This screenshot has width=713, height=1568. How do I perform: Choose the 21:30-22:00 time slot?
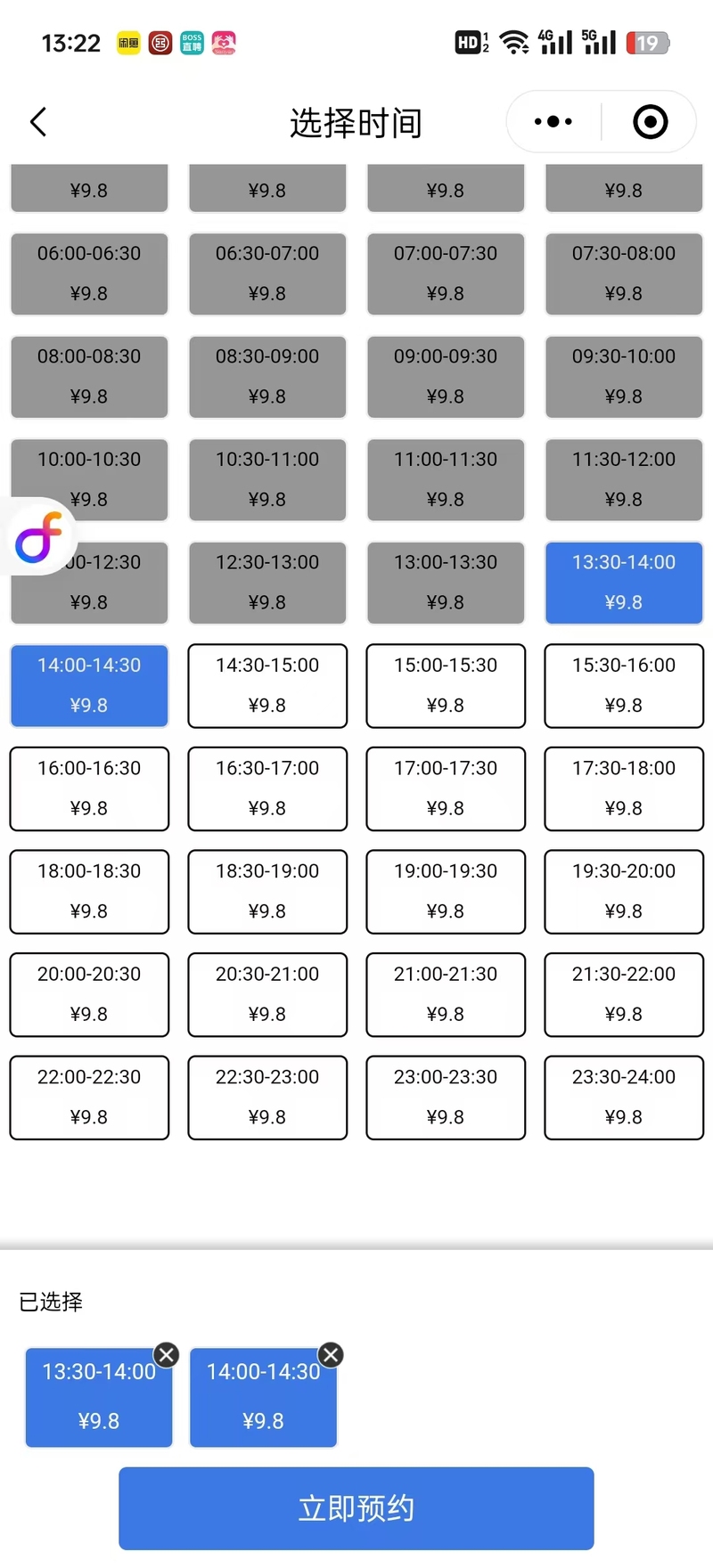624,994
